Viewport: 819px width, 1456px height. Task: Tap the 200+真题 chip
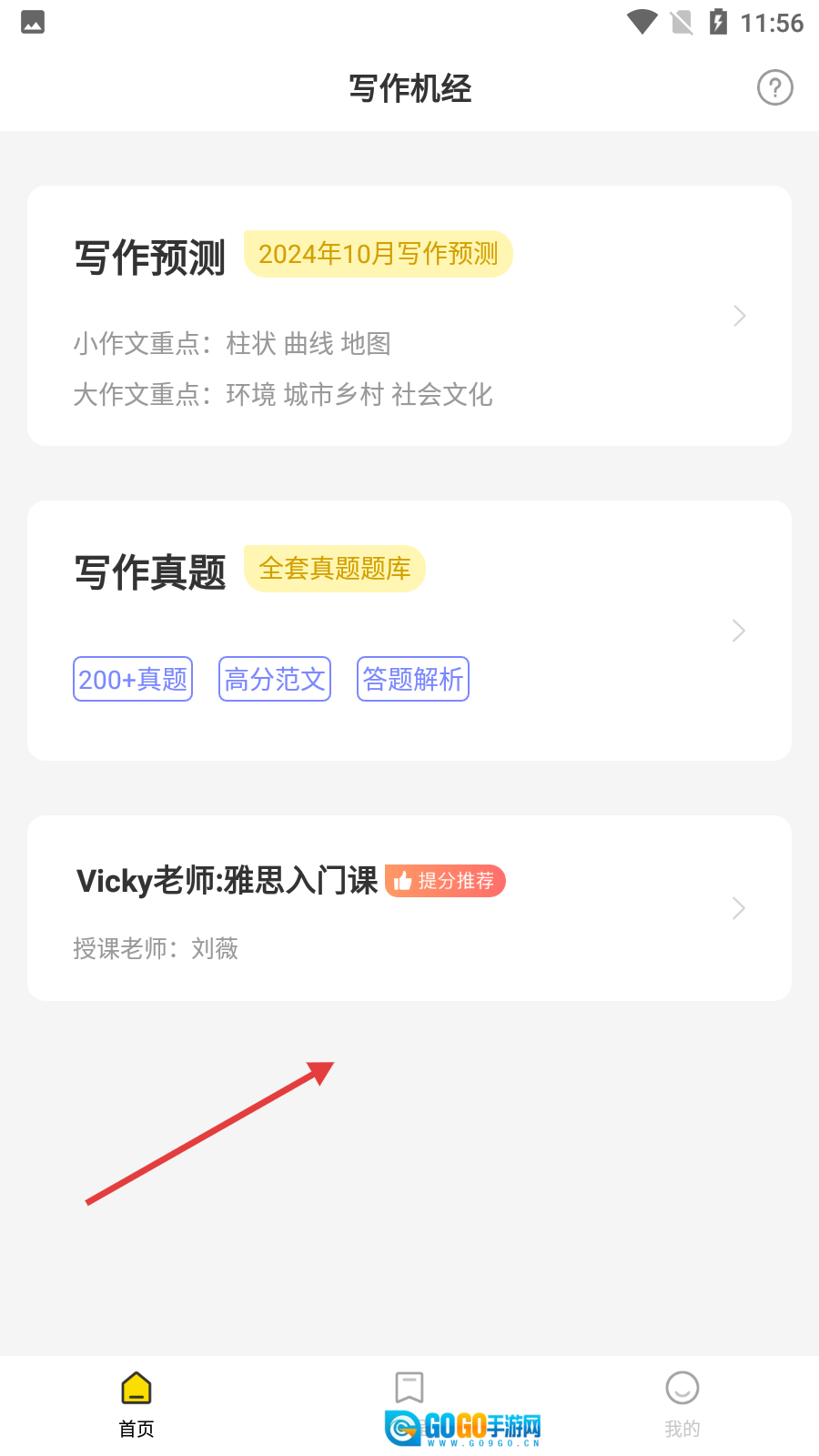pos(133,679)
